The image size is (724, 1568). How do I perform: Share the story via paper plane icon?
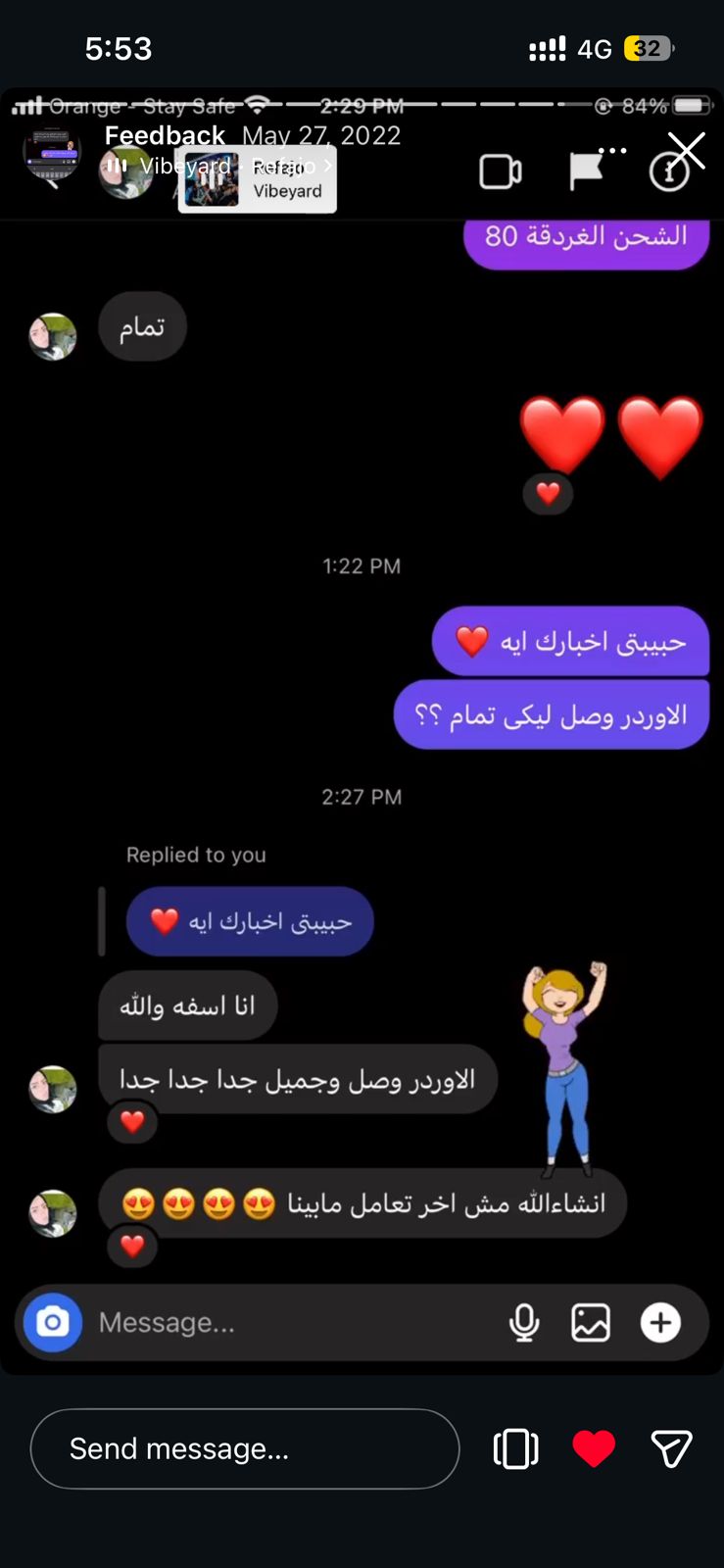[x=671, y=1448]
